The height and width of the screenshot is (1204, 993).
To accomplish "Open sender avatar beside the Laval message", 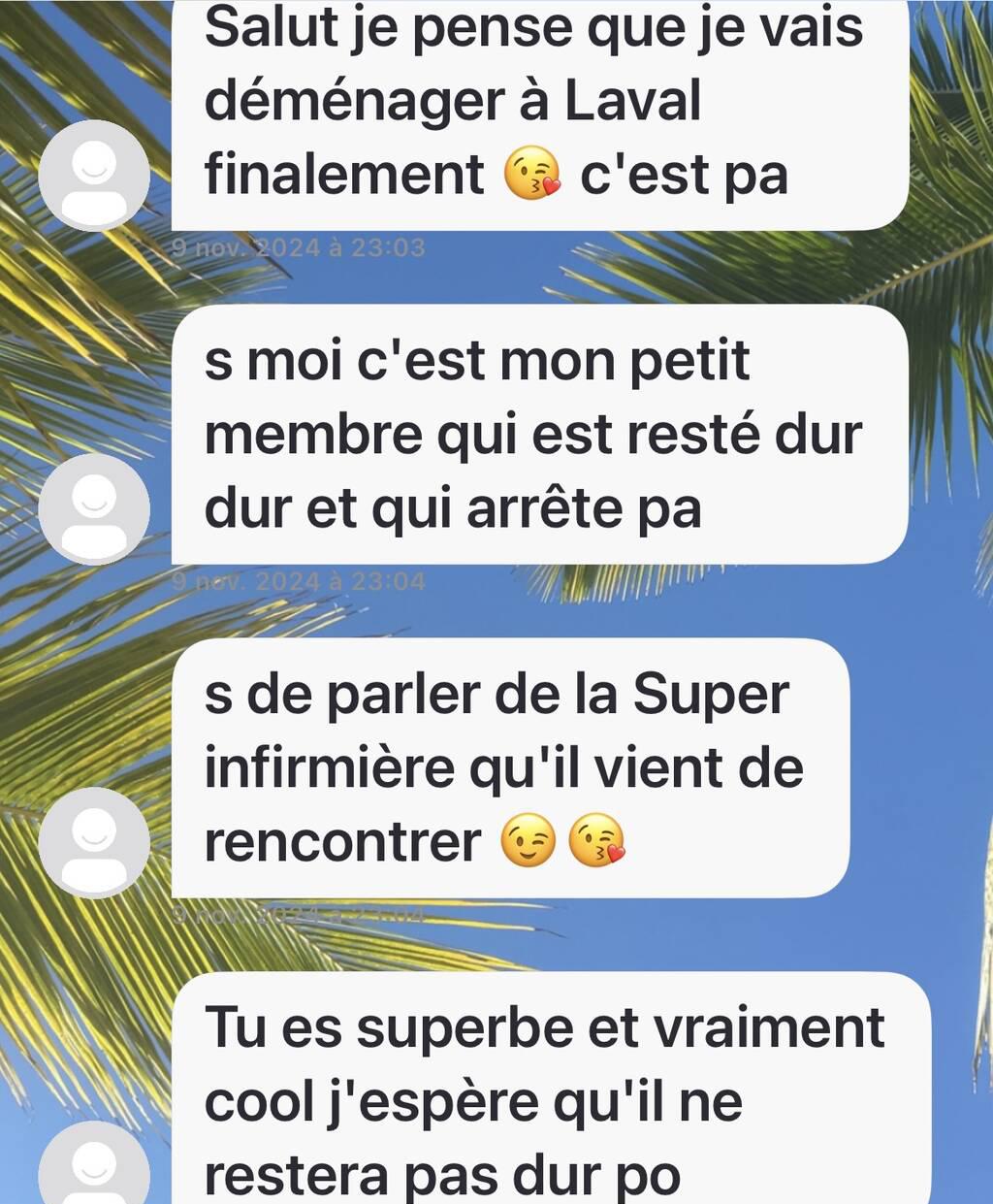I will pos(94,176).
